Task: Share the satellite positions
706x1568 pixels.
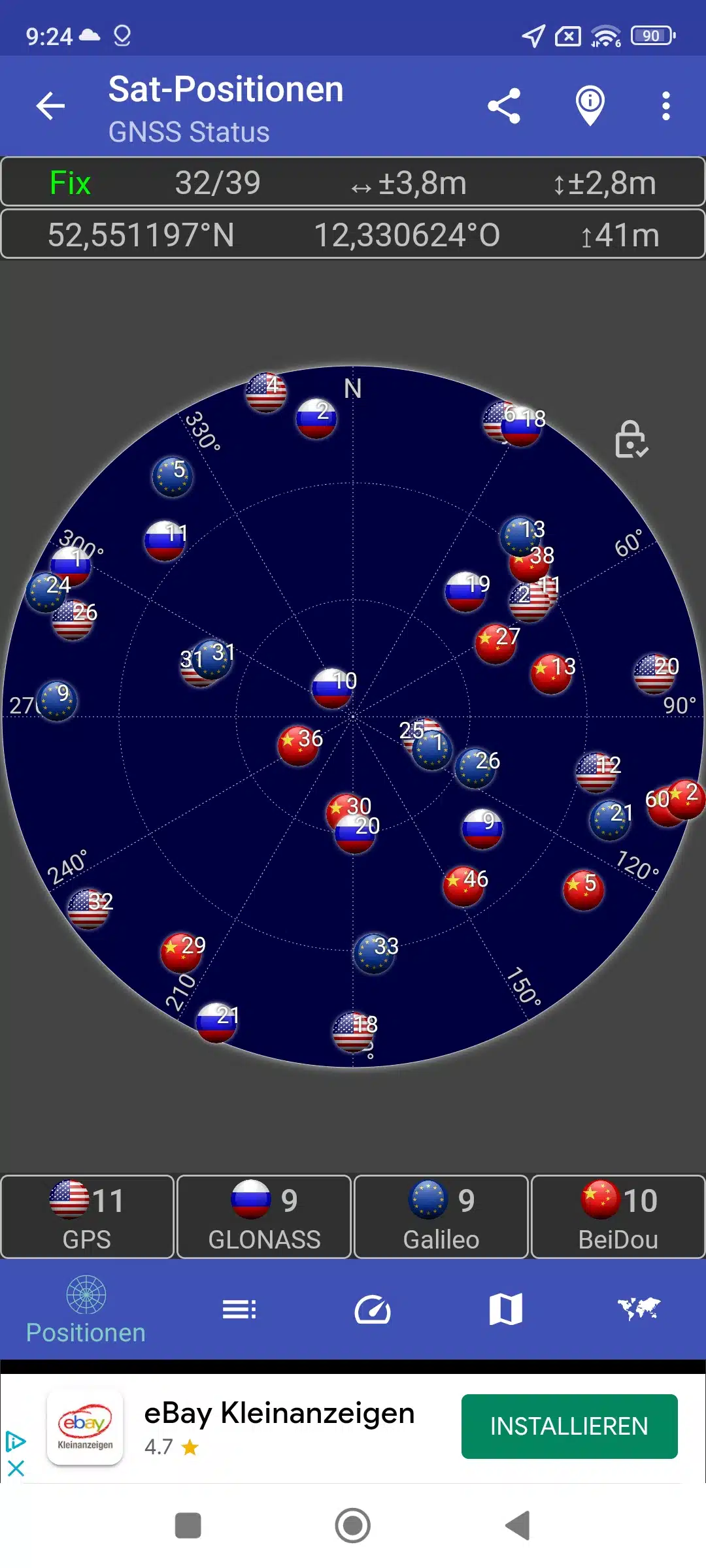Action: coord(504,106)
